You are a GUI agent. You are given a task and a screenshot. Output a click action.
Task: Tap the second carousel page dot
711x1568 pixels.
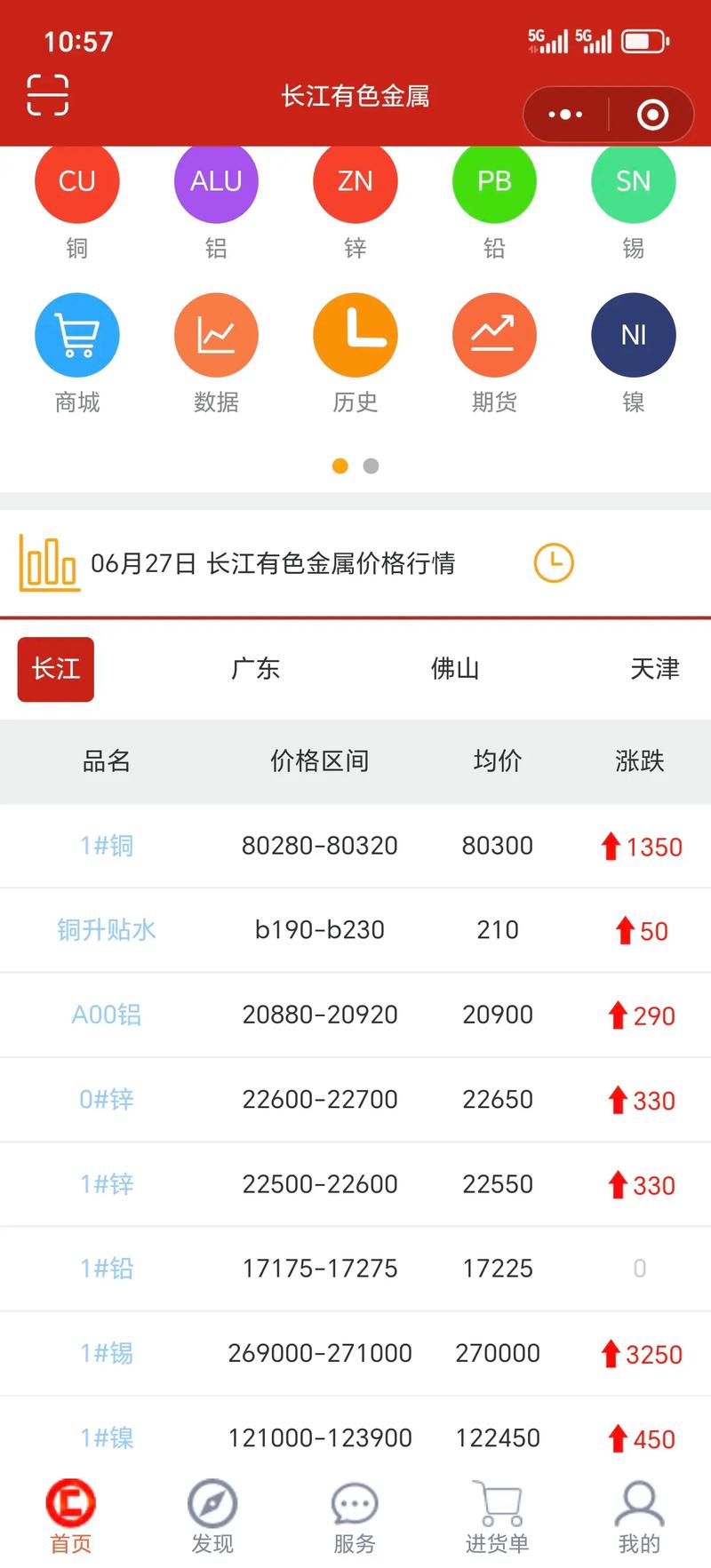point(371,466)
